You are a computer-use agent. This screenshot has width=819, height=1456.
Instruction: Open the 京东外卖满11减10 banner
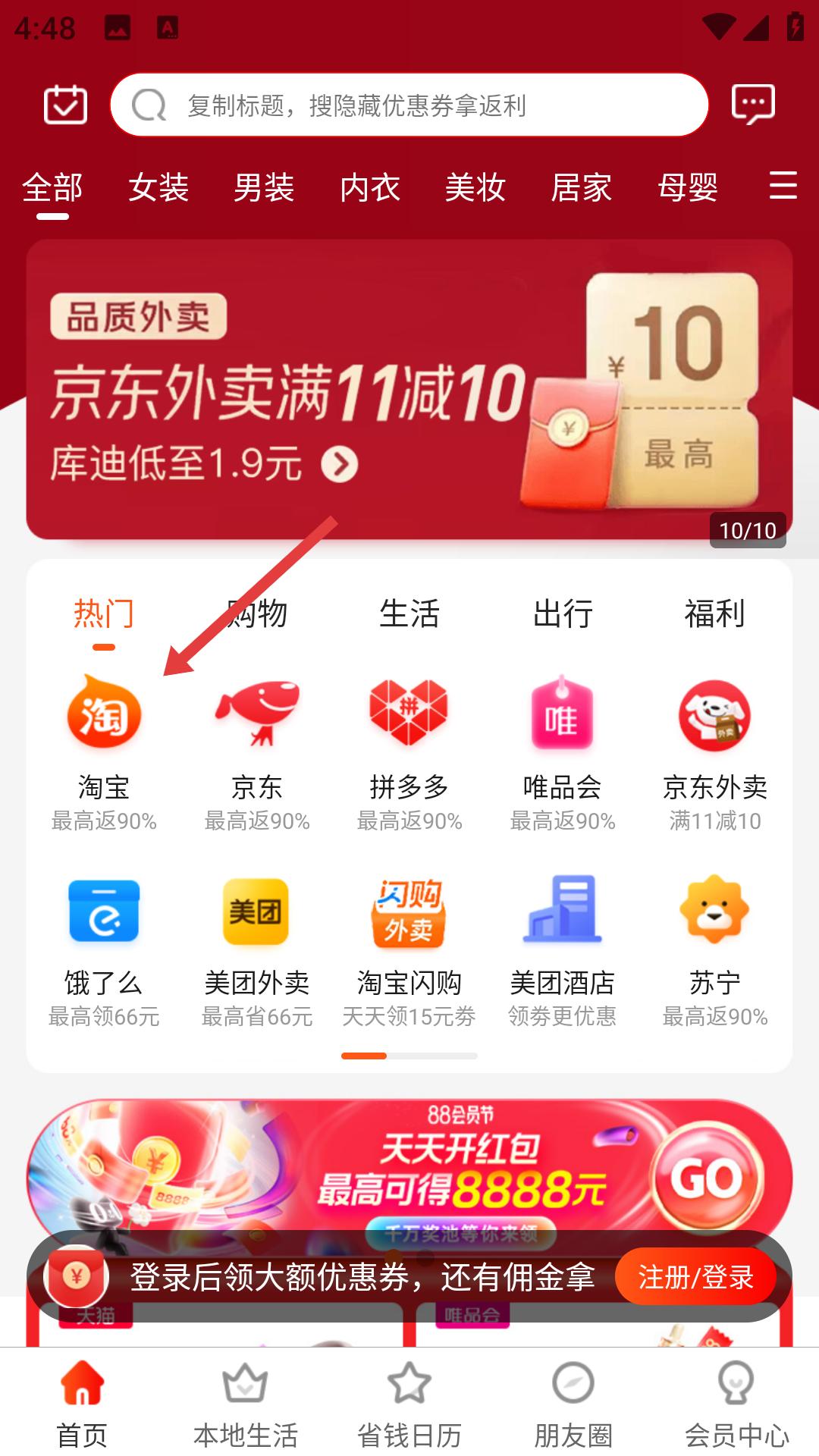tap(409, 390)
